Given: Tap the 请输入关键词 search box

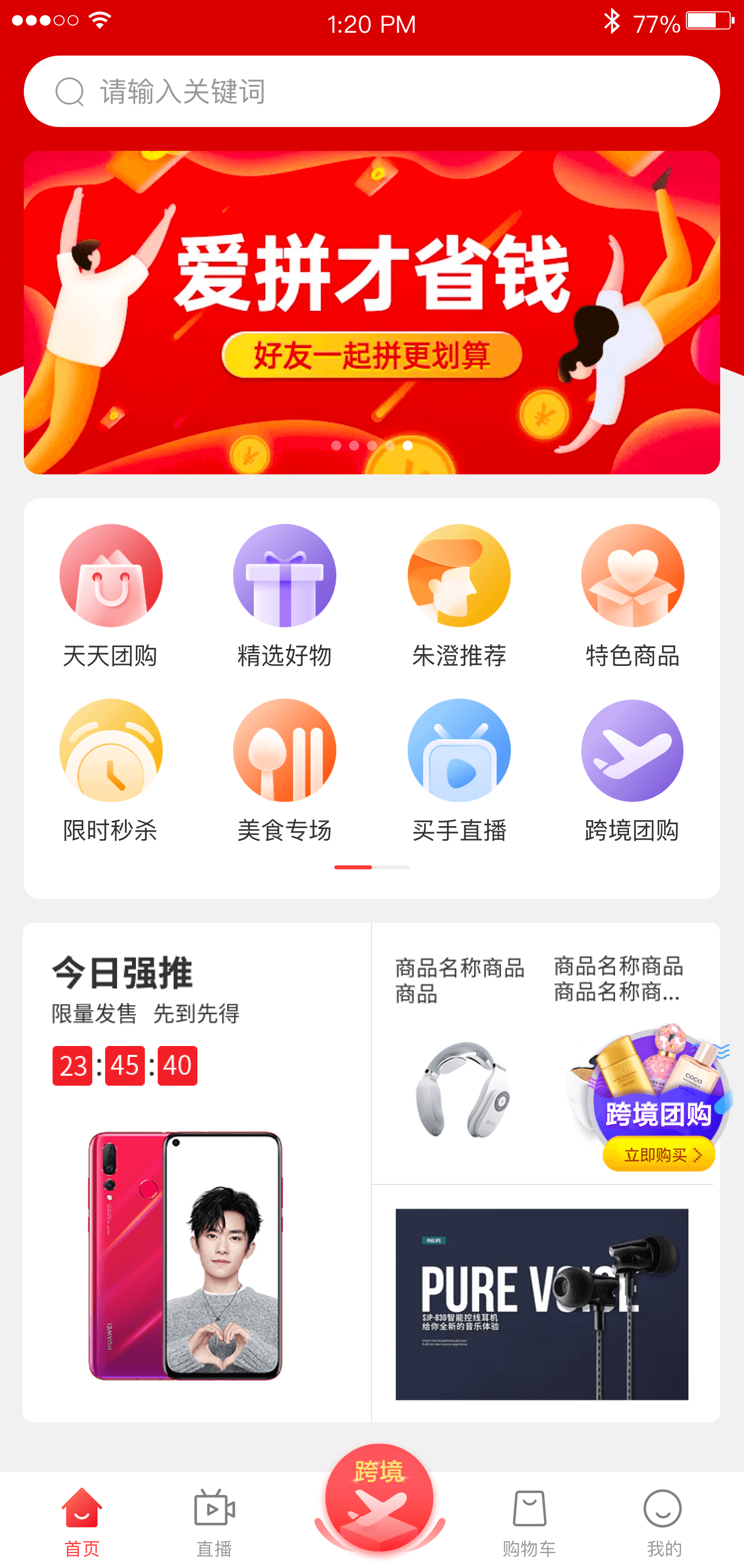Looking at the screenshot, I should click(x=371, y=91).
